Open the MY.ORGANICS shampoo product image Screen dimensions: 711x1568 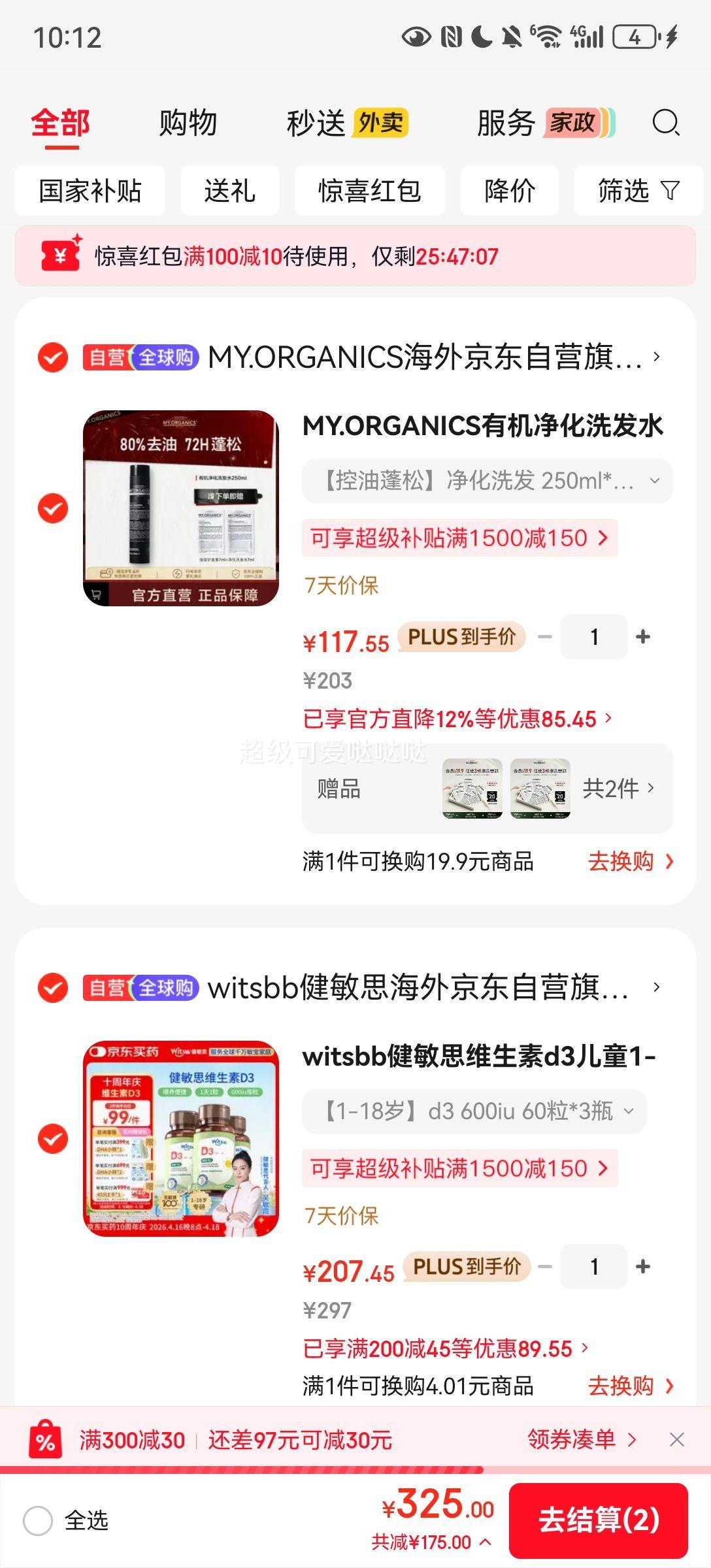coord(181,508)
